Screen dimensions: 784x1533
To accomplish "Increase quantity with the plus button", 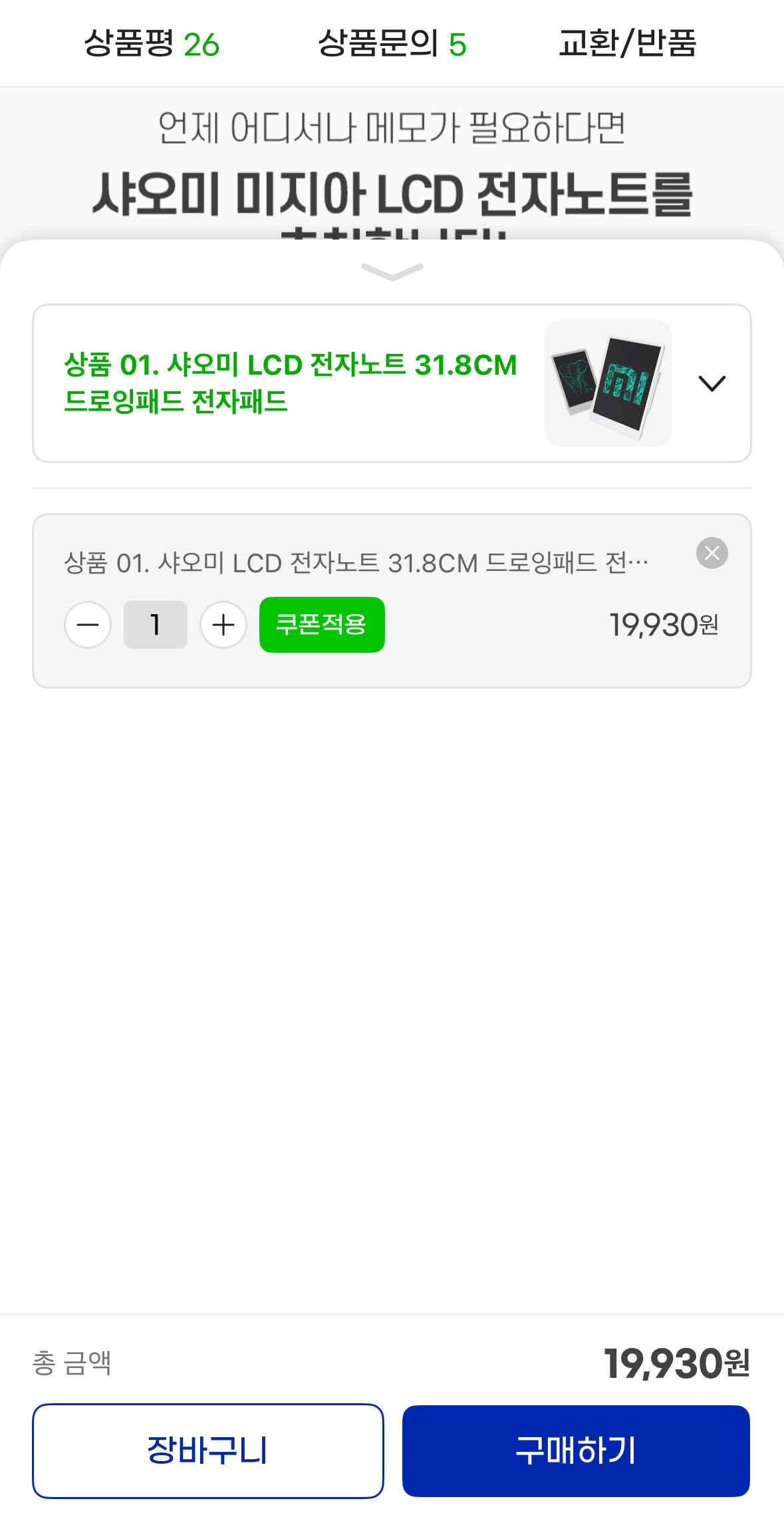I will [223, 625].
